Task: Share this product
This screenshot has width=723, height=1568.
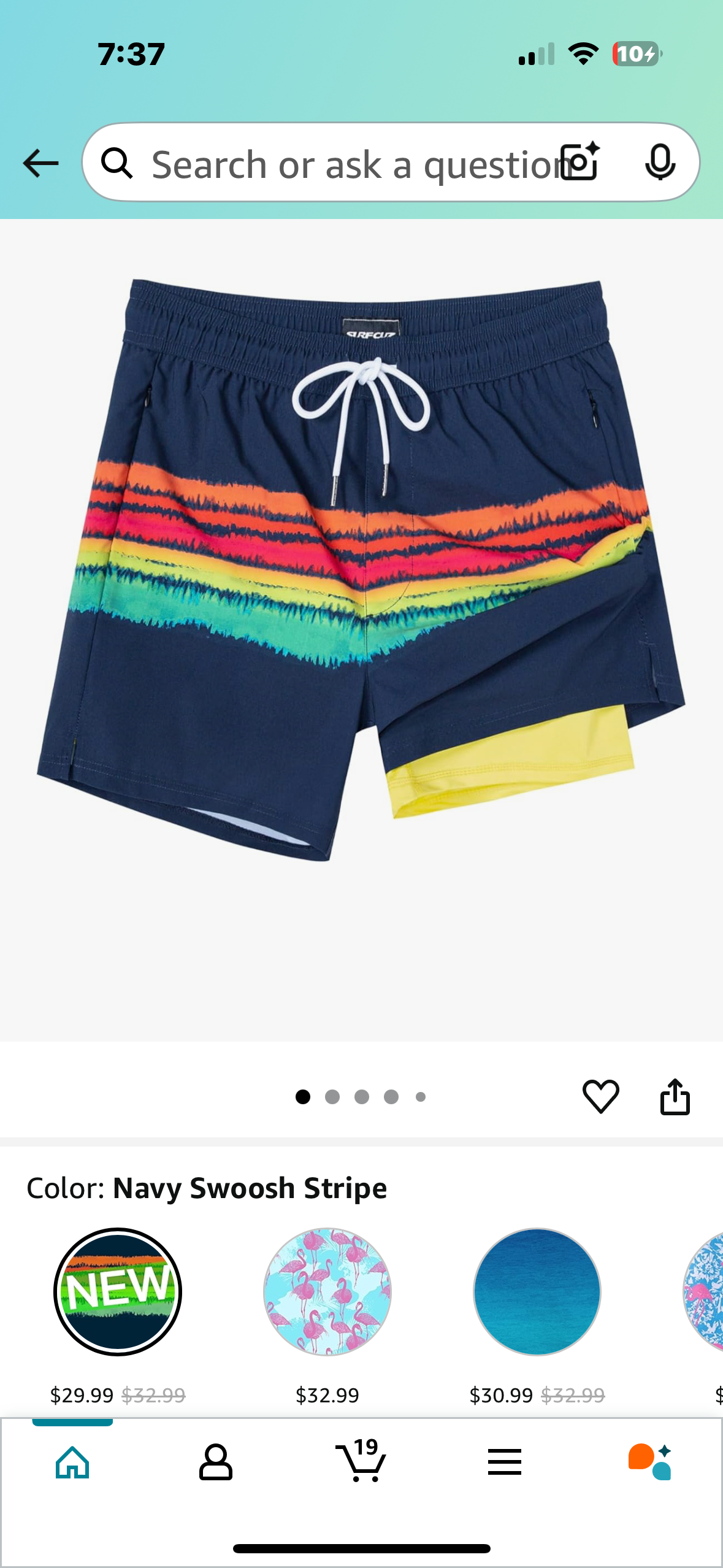Action: coord(675,1096)
